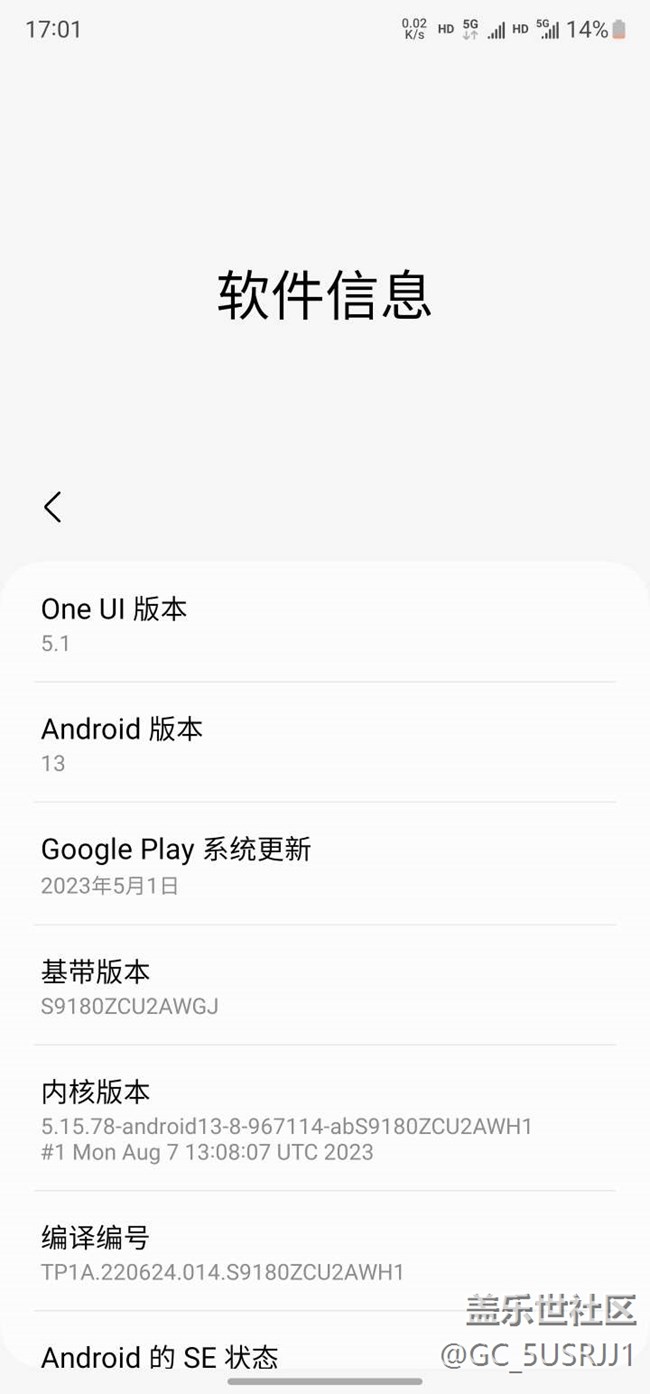Tap the 编译编号 build number row
The image size is (650, 1394).
tap(324, 1253)
